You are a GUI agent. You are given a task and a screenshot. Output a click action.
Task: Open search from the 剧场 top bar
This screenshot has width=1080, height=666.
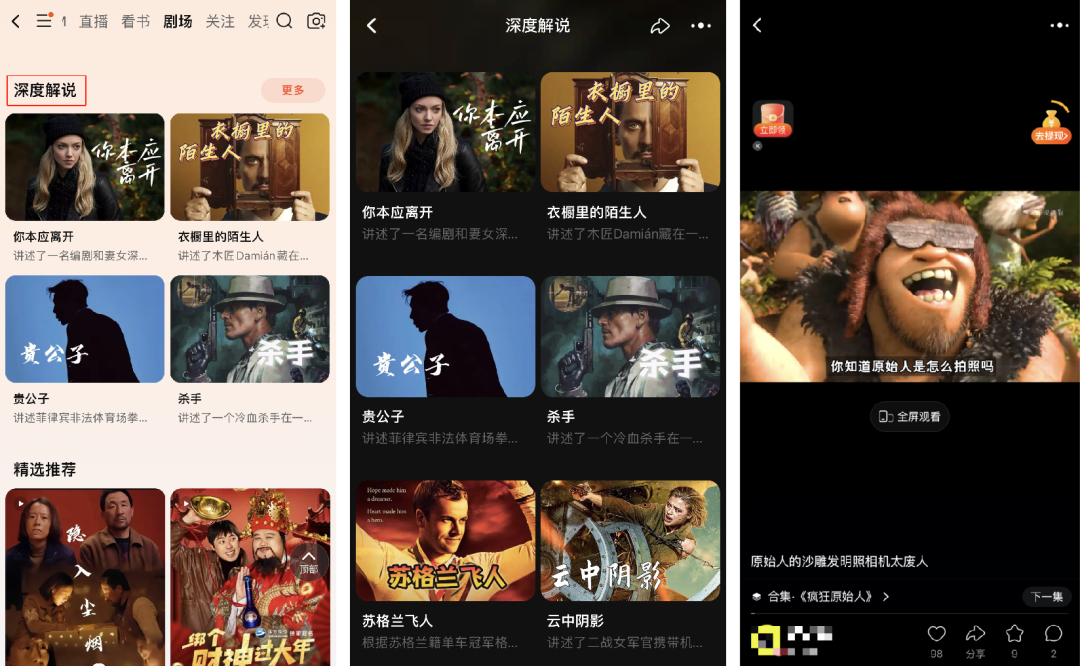coord(285,21)
